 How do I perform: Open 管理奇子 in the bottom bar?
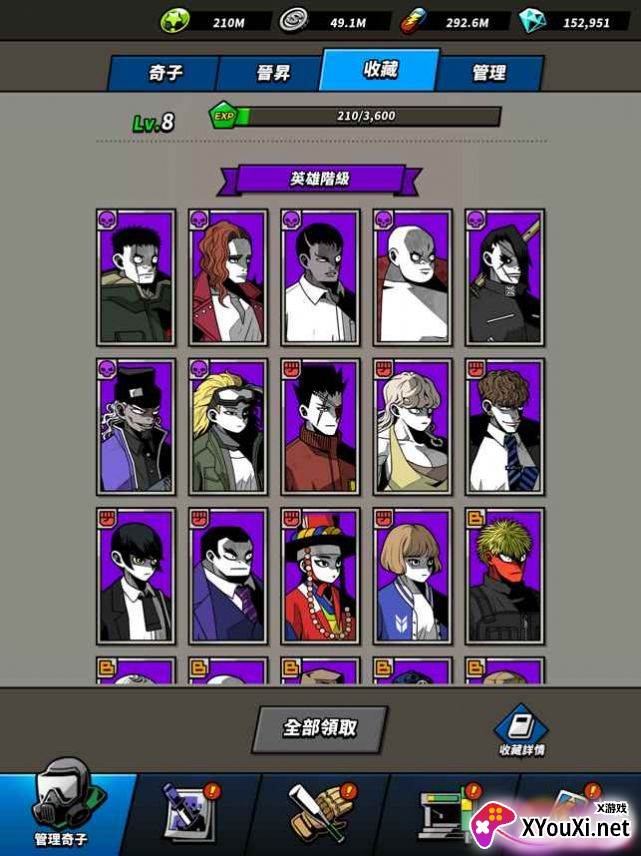coord(62,810)
